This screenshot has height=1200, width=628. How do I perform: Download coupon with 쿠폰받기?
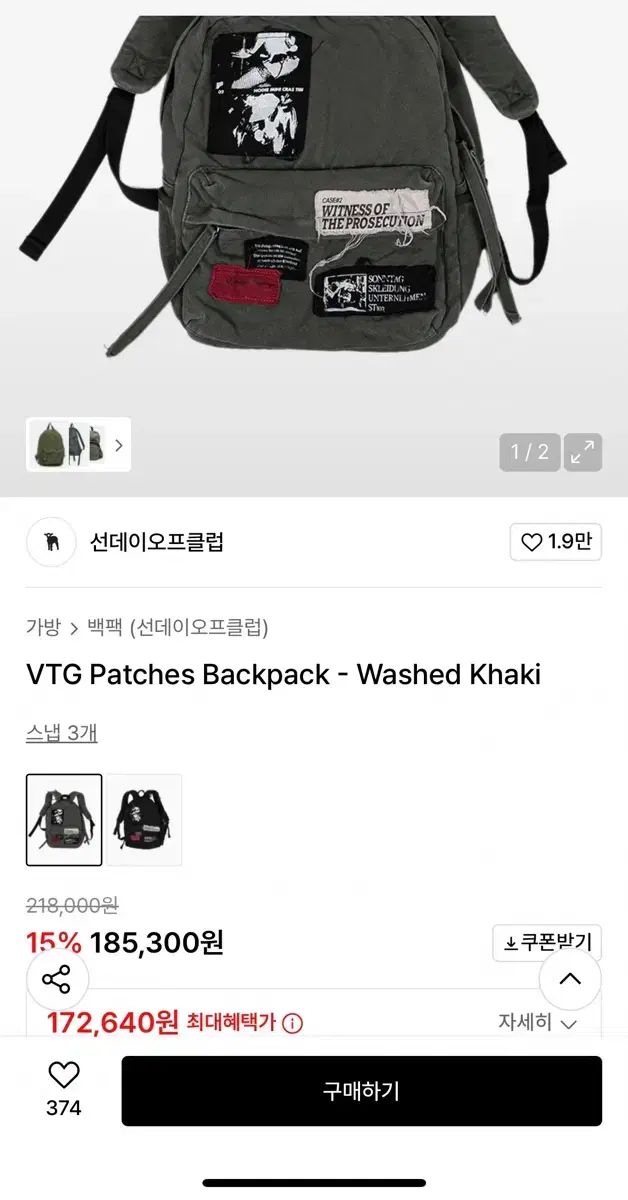pyautogui.click(x=547, y=942)
